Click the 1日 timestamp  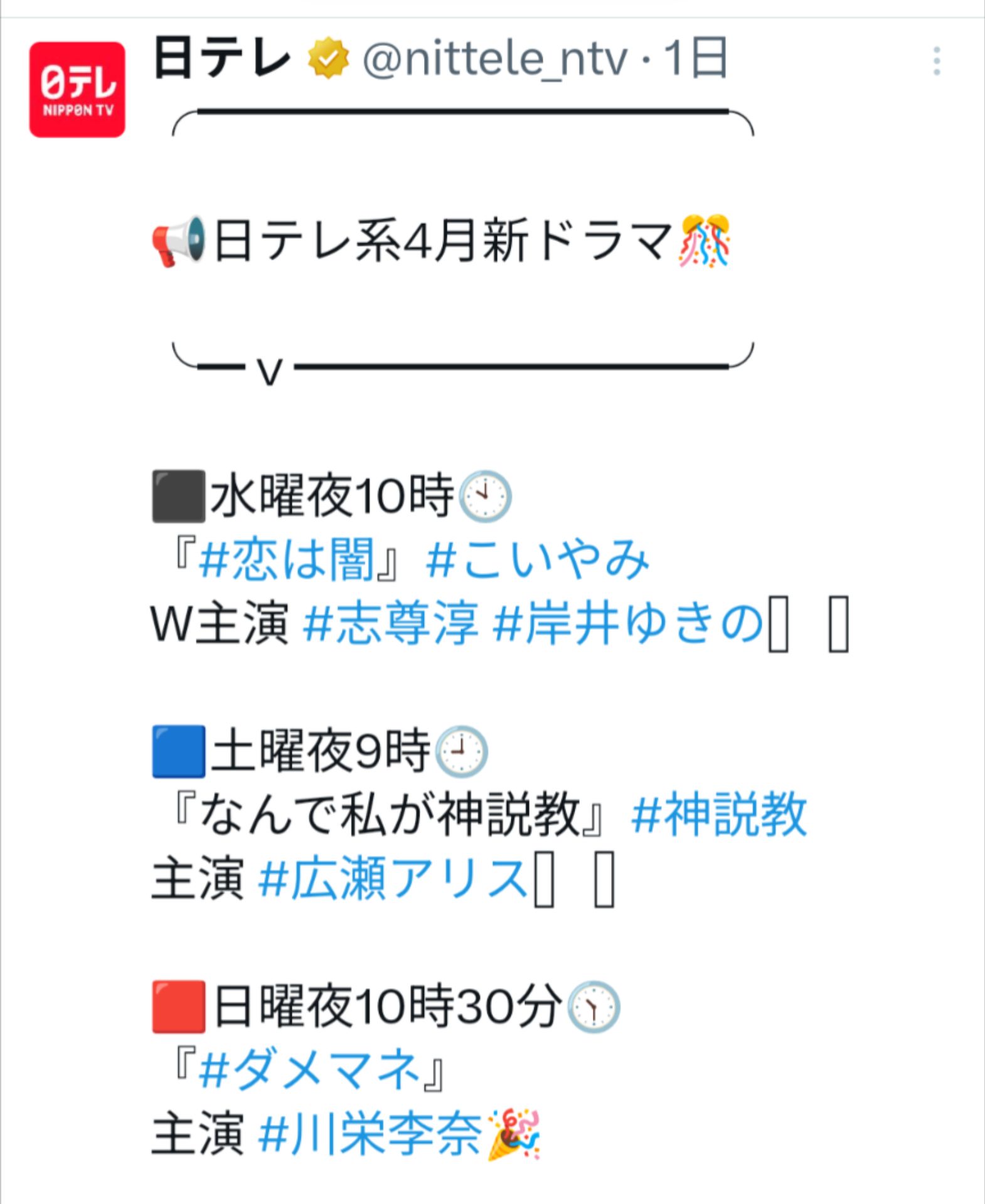(x=696, y=58)
